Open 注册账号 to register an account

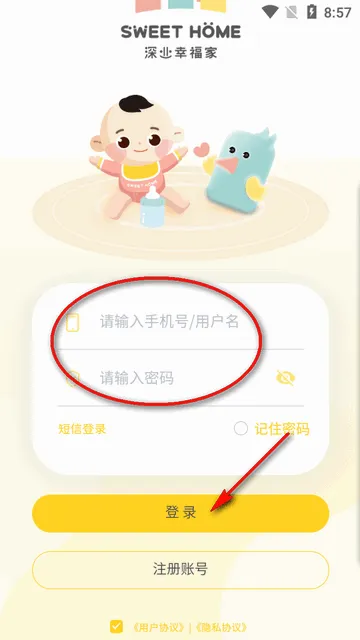coord(180,569)
